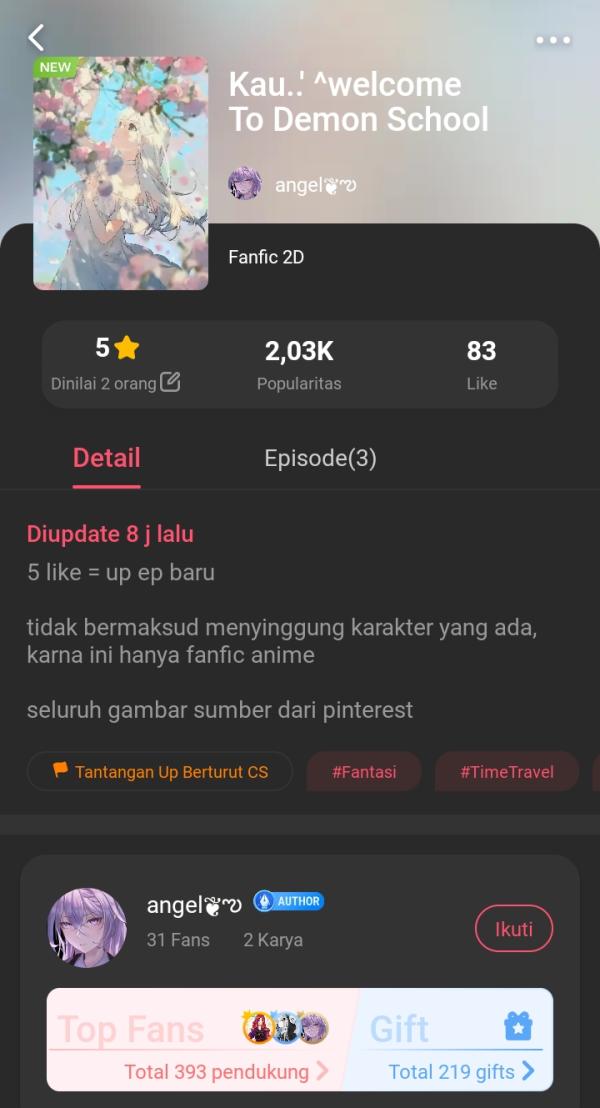Open the three-dot overflow menu
This screenshot has height=1108, width=600.
[x=552, y=41]
